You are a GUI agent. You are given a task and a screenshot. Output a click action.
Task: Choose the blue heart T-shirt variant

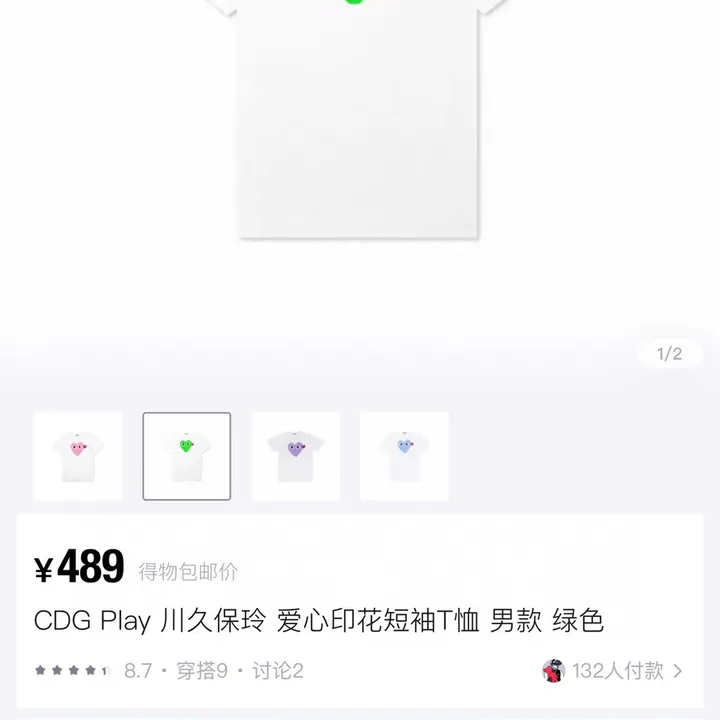tap(404, 456)
